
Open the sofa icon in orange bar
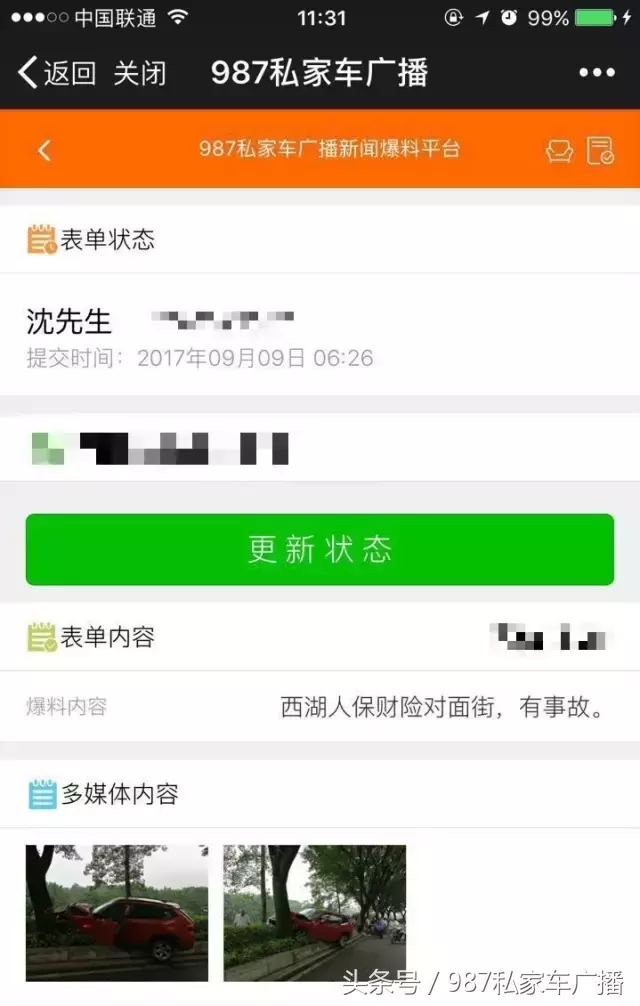[559, 151]
